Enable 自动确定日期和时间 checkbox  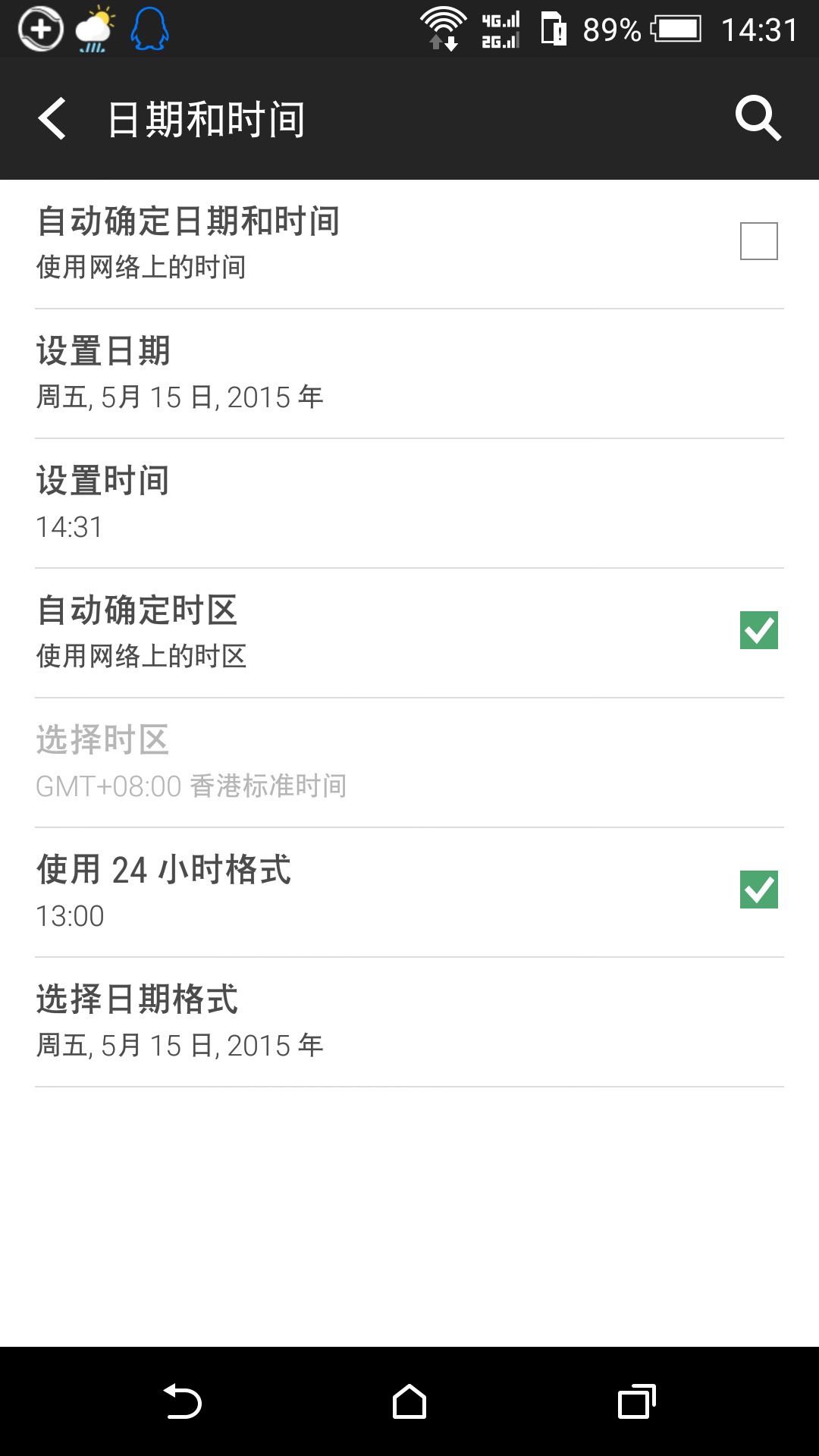pyautogui.click(x=758, y=241)
